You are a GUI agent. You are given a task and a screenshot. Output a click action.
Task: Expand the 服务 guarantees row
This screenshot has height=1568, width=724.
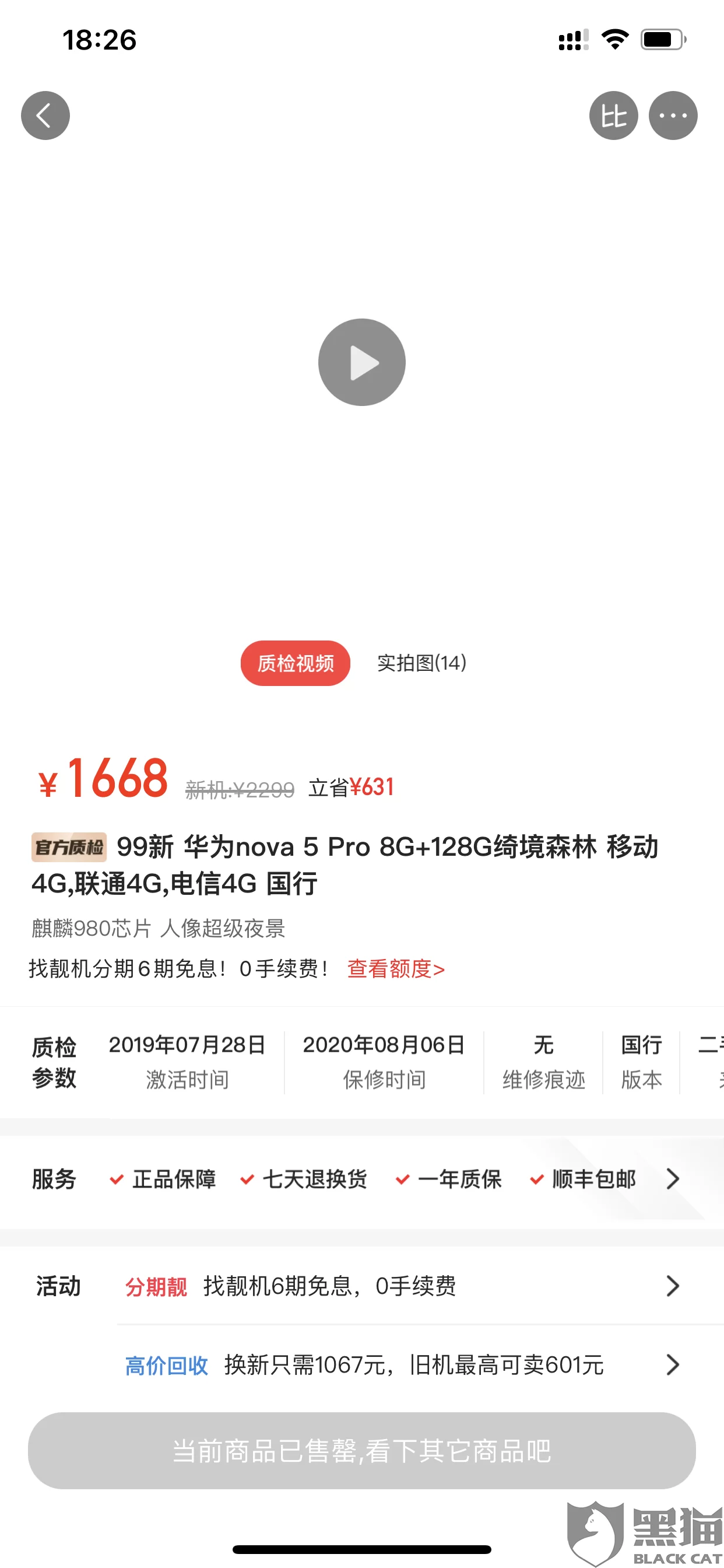click(672, 1179)
